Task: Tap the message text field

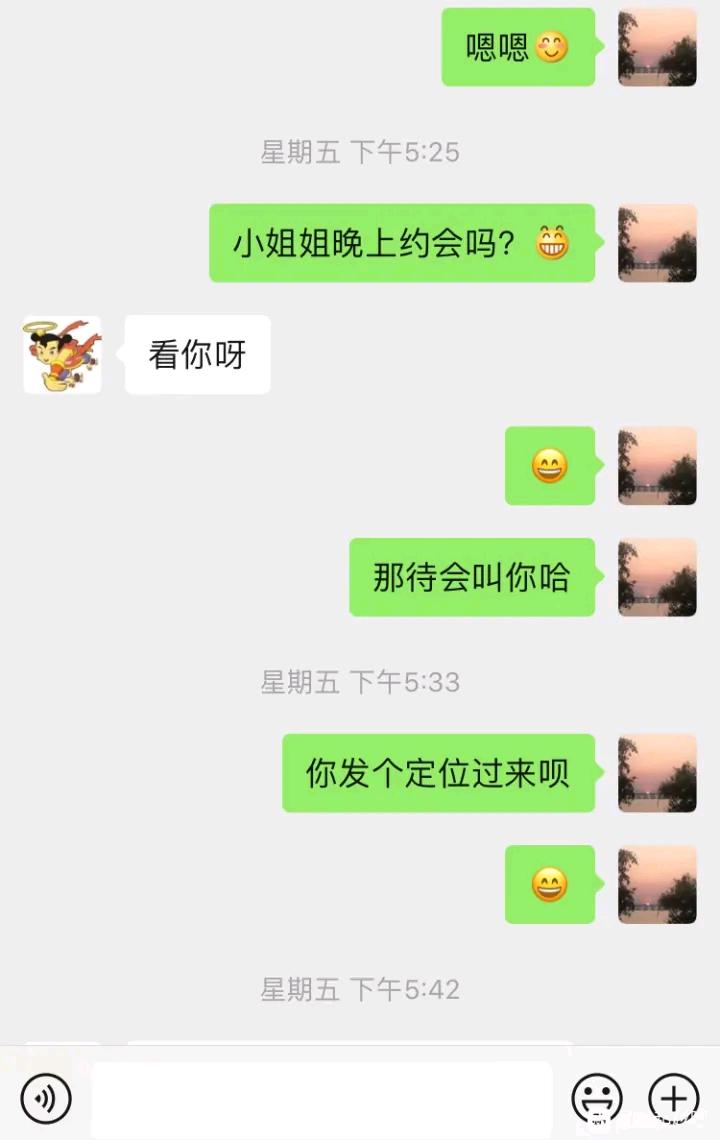Action: pos(322,1099)
